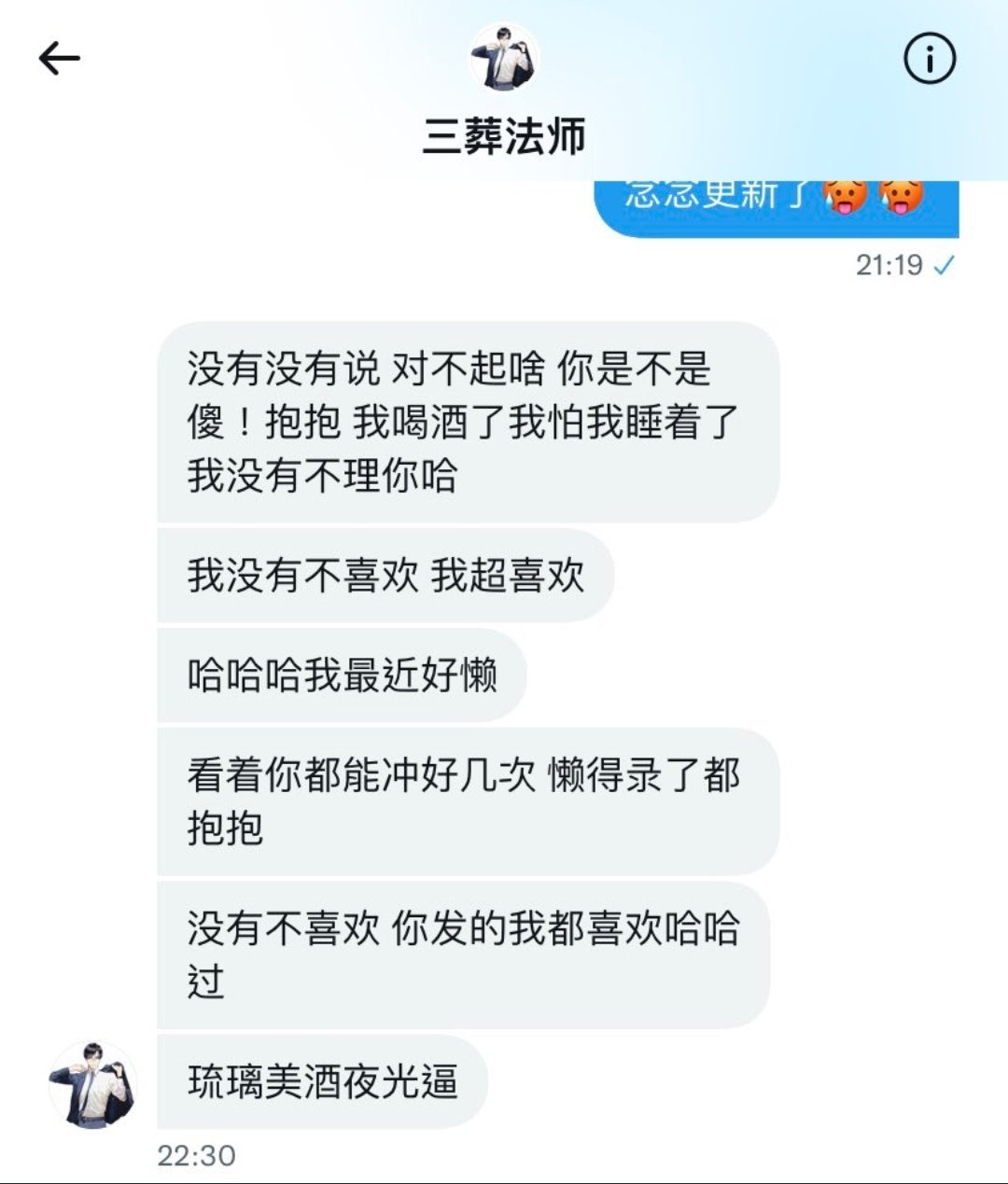Viewport: 1008px width, 1184px height.
Task: Open 三葬法师 profile avatar in header
Action: pos(504,58)
